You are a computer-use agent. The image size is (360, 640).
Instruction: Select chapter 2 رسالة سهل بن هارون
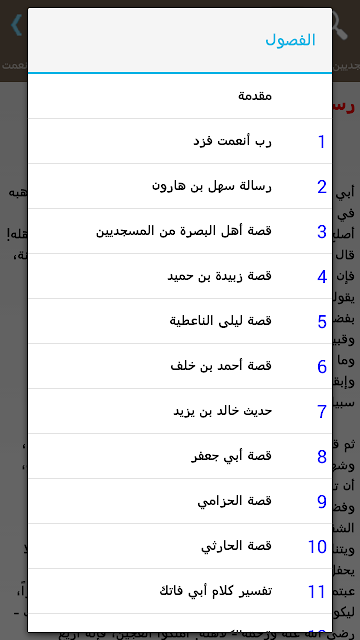pos(180,186)
